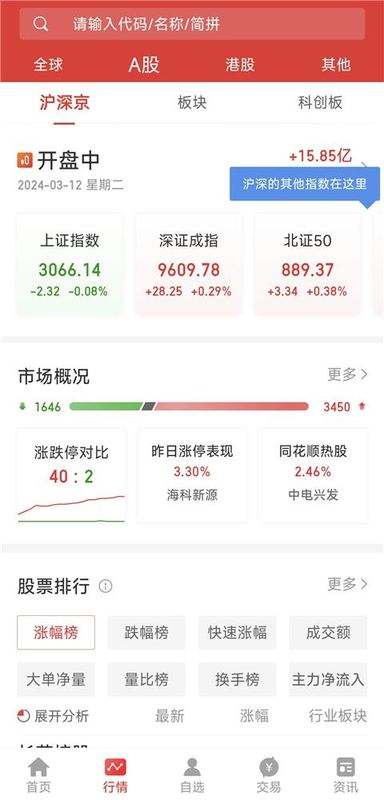The image size is (384, 800).
Task: Open the 同花顺热股 card
Action: 313,476
